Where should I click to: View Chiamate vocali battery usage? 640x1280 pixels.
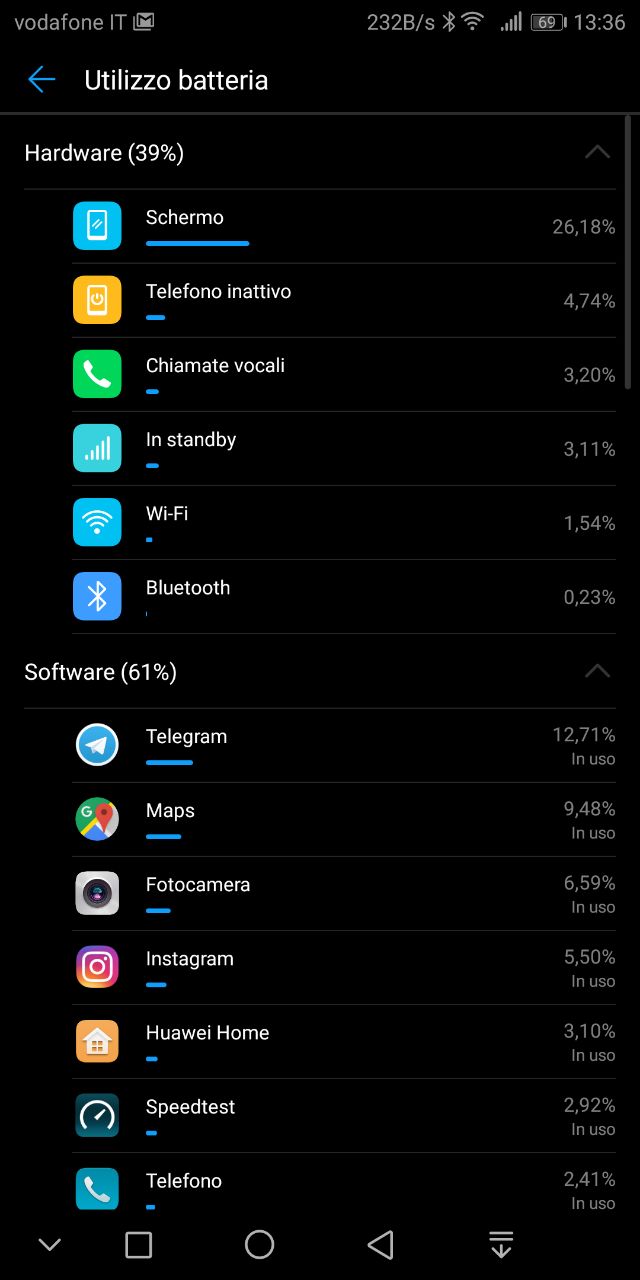344,375
